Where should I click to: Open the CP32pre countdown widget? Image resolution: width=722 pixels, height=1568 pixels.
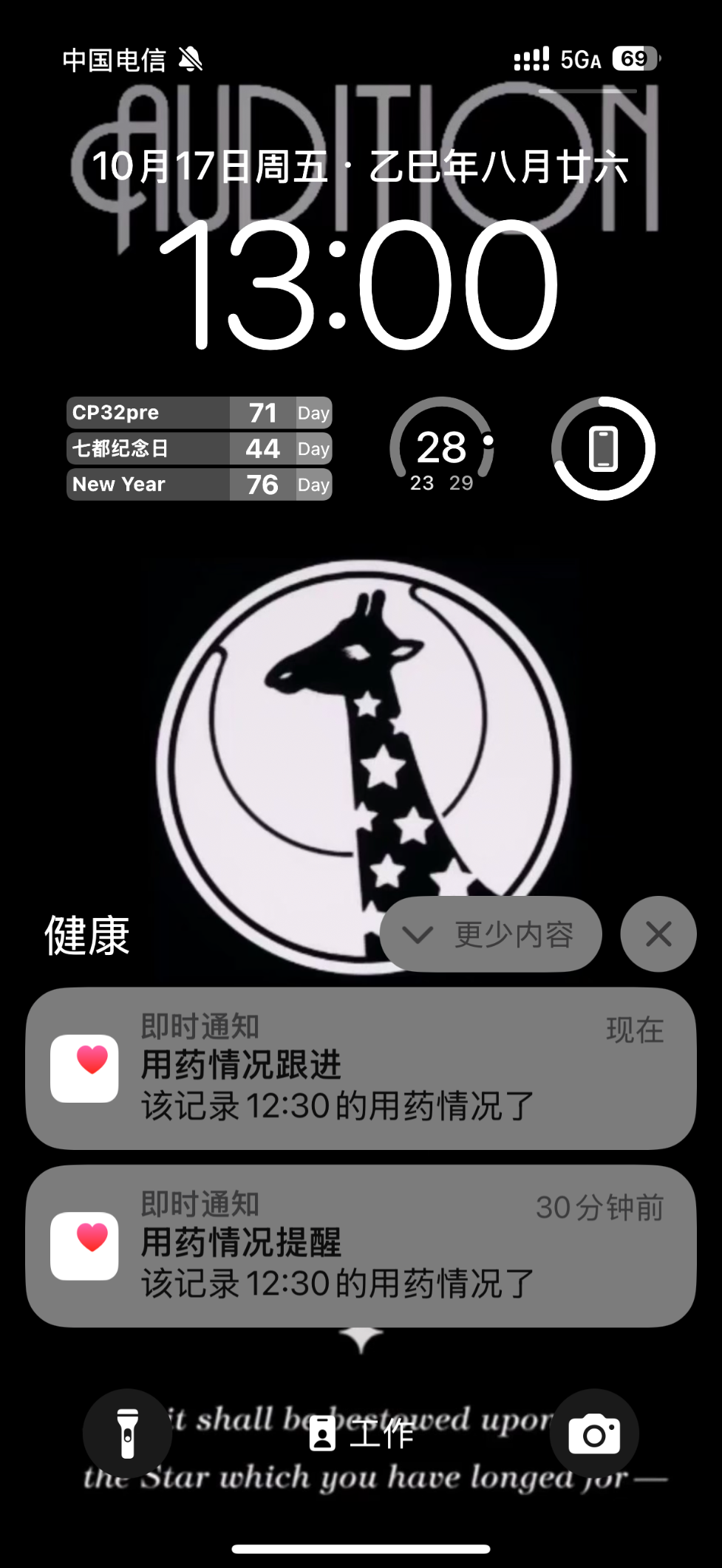pos(199,413)
